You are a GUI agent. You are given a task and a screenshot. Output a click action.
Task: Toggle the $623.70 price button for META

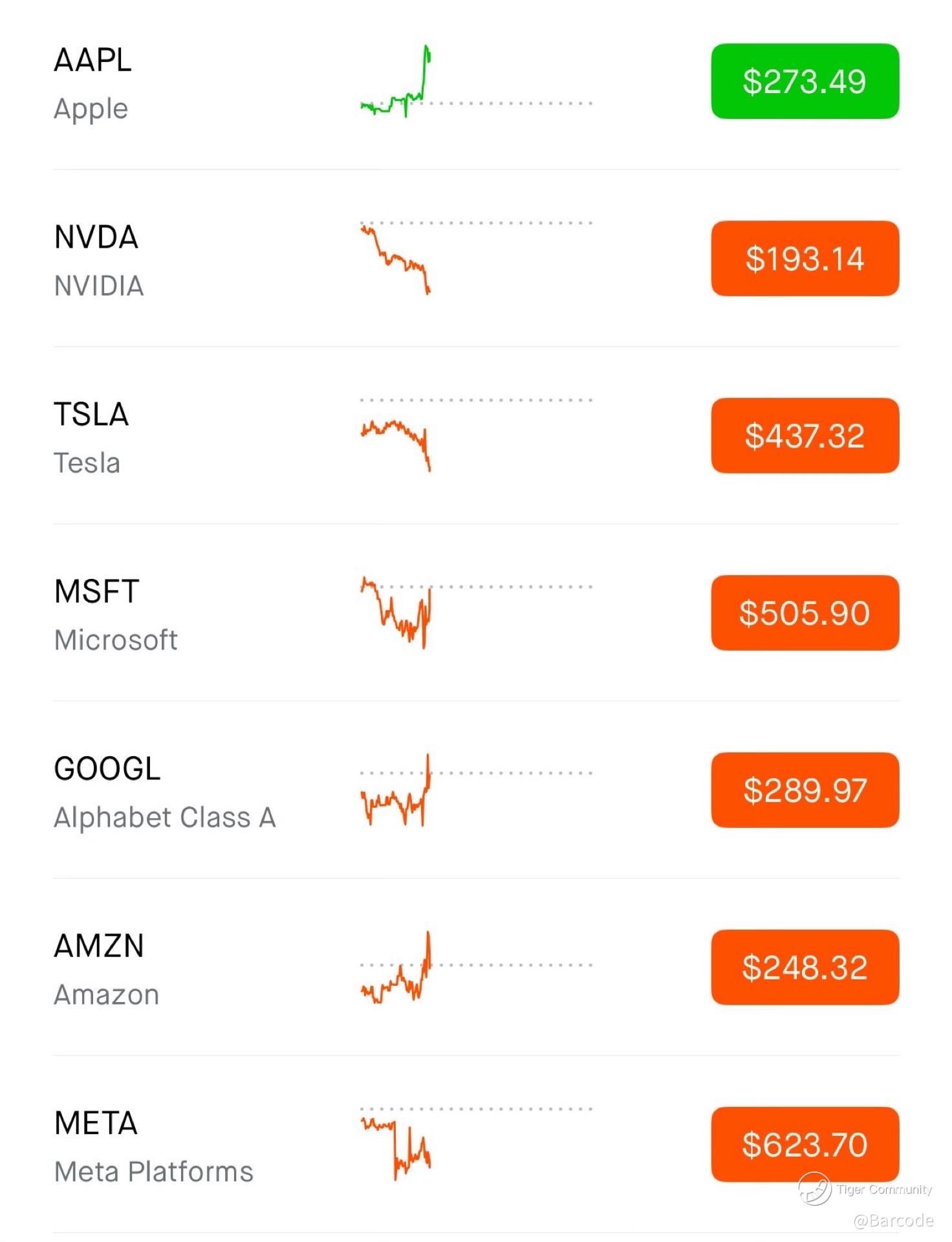(805, 1145)
